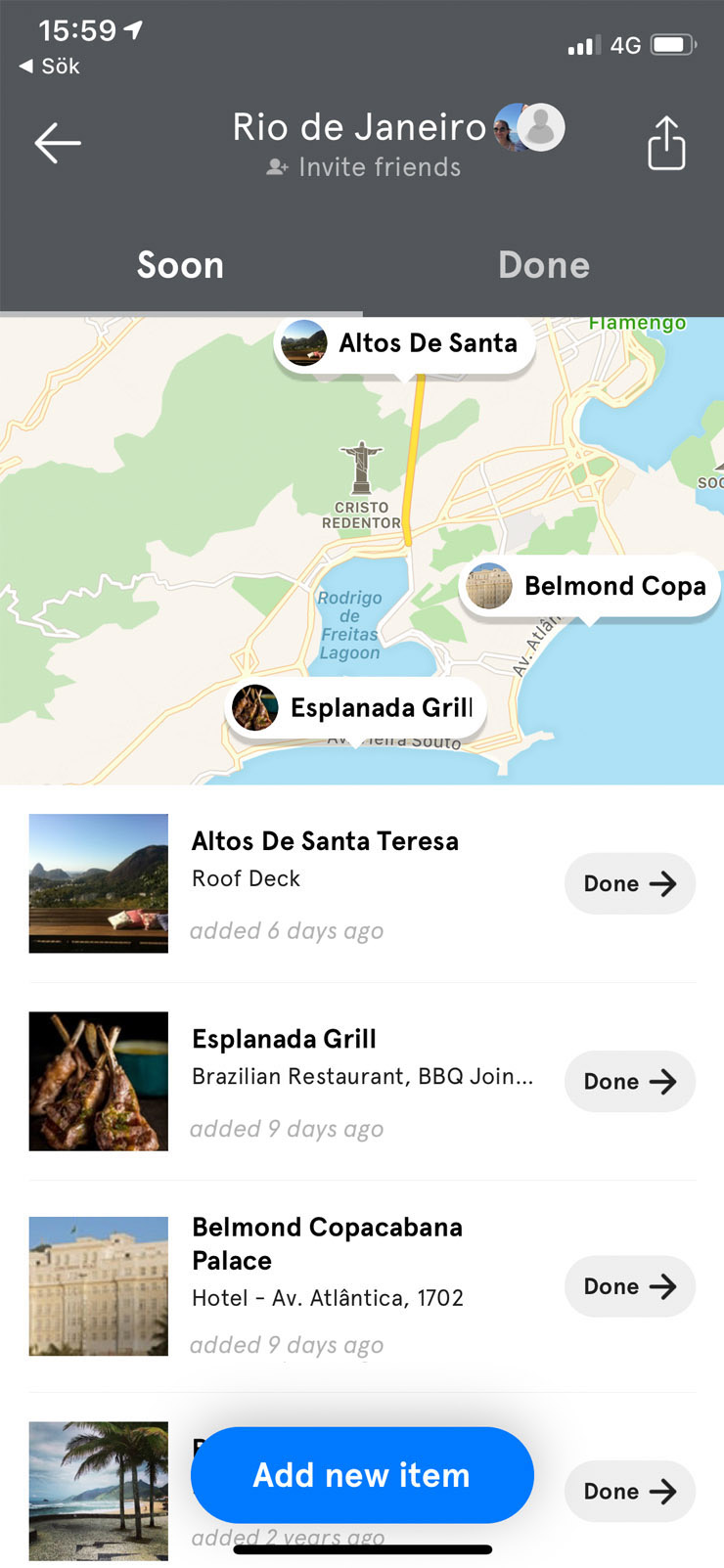Screen dimensions: 724x1568
Task: Open Esplanada Grill list entry
Action: click(x=284, y=1040)
